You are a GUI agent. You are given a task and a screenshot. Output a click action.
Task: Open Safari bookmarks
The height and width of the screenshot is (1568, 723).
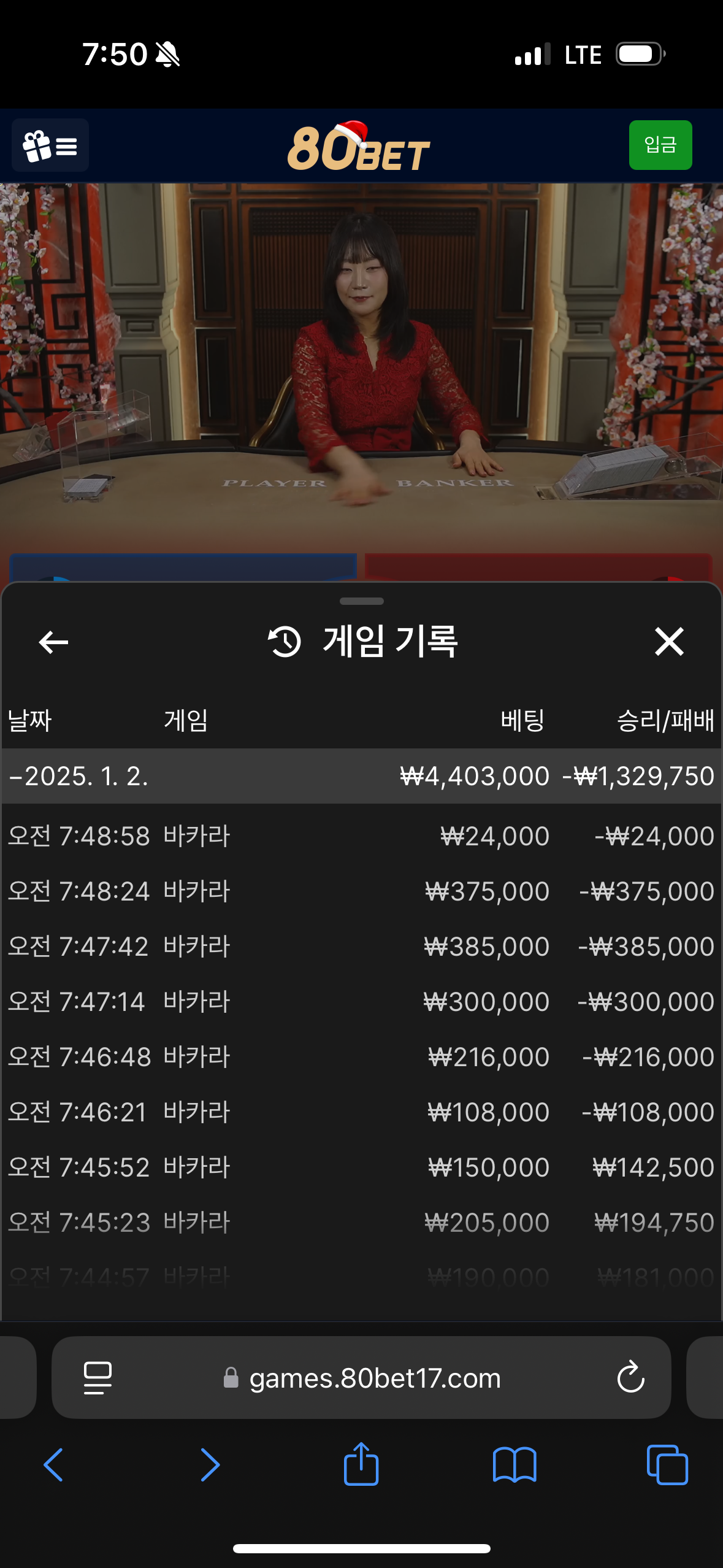pos(514,1465)
